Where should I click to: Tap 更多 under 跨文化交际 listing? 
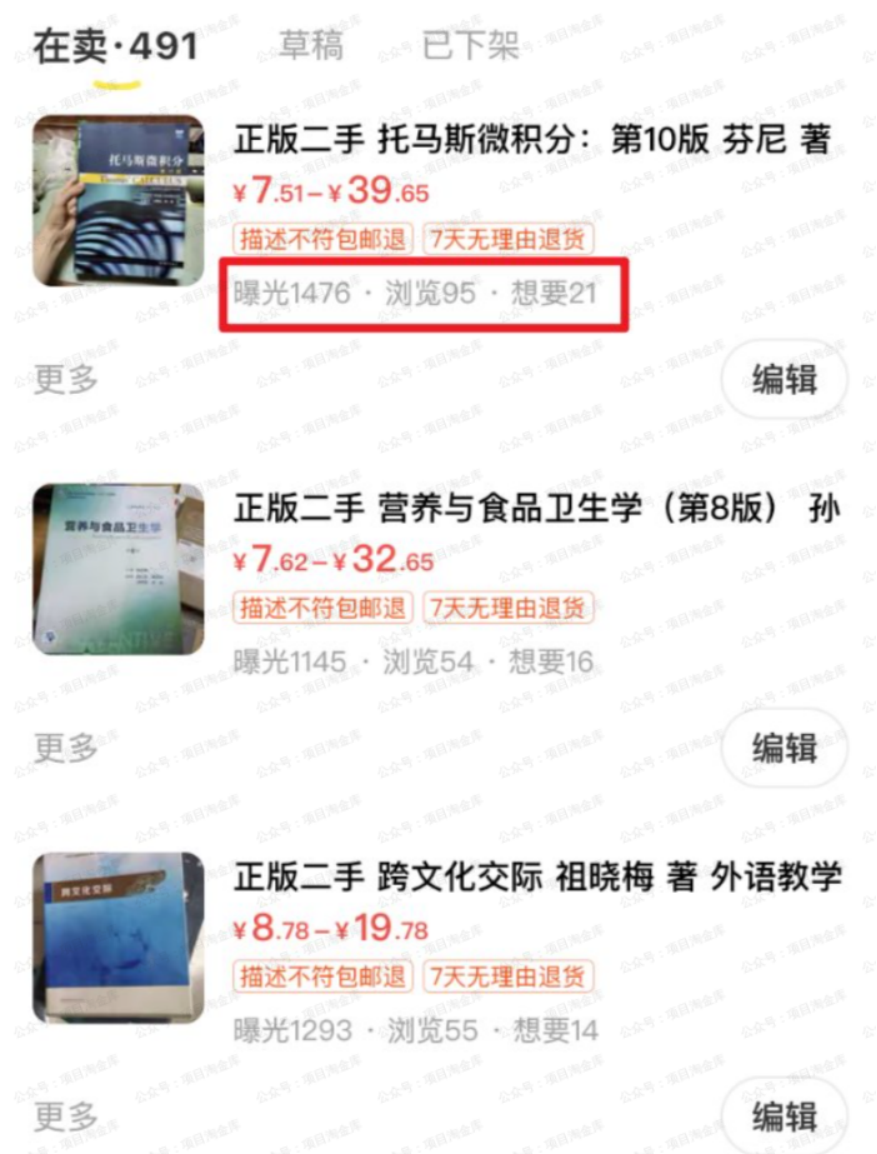(x=66, y=1115)
